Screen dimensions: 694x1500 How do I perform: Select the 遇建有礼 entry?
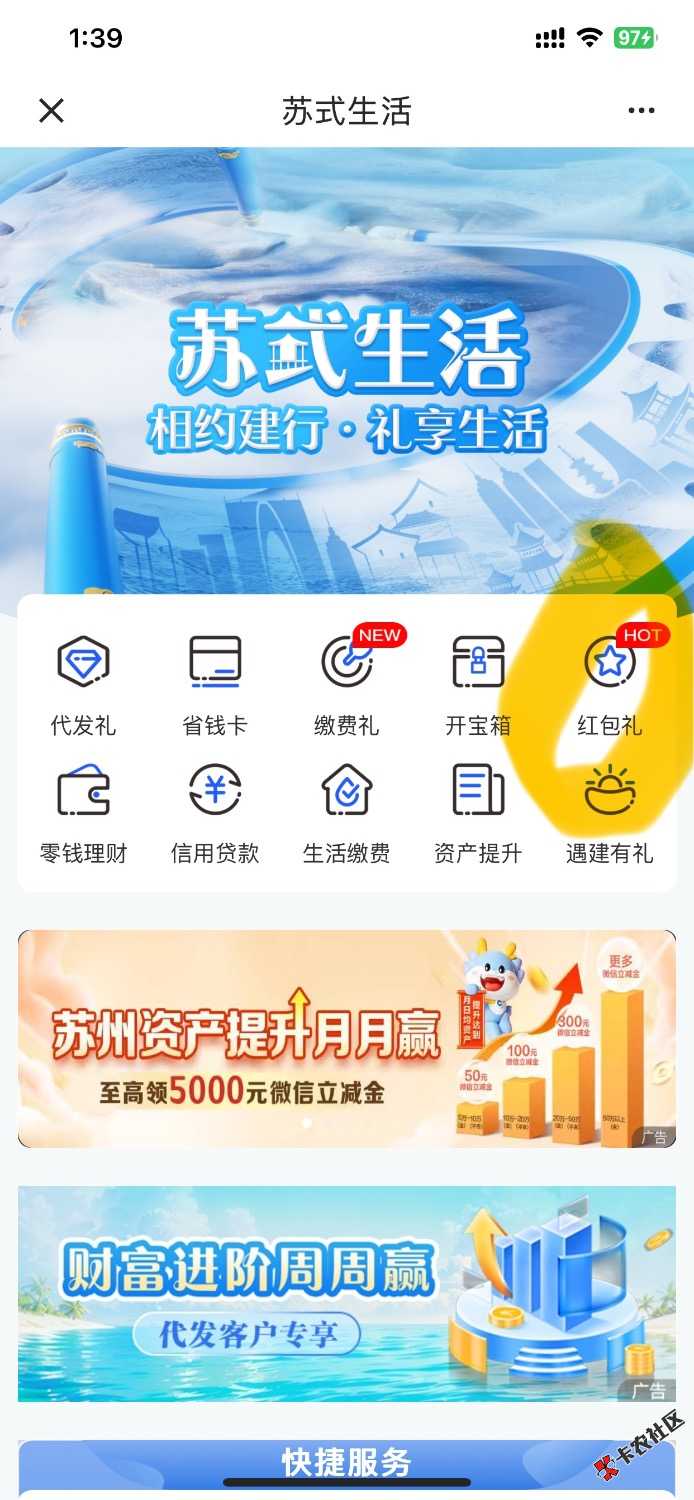[x=610, y=813]
